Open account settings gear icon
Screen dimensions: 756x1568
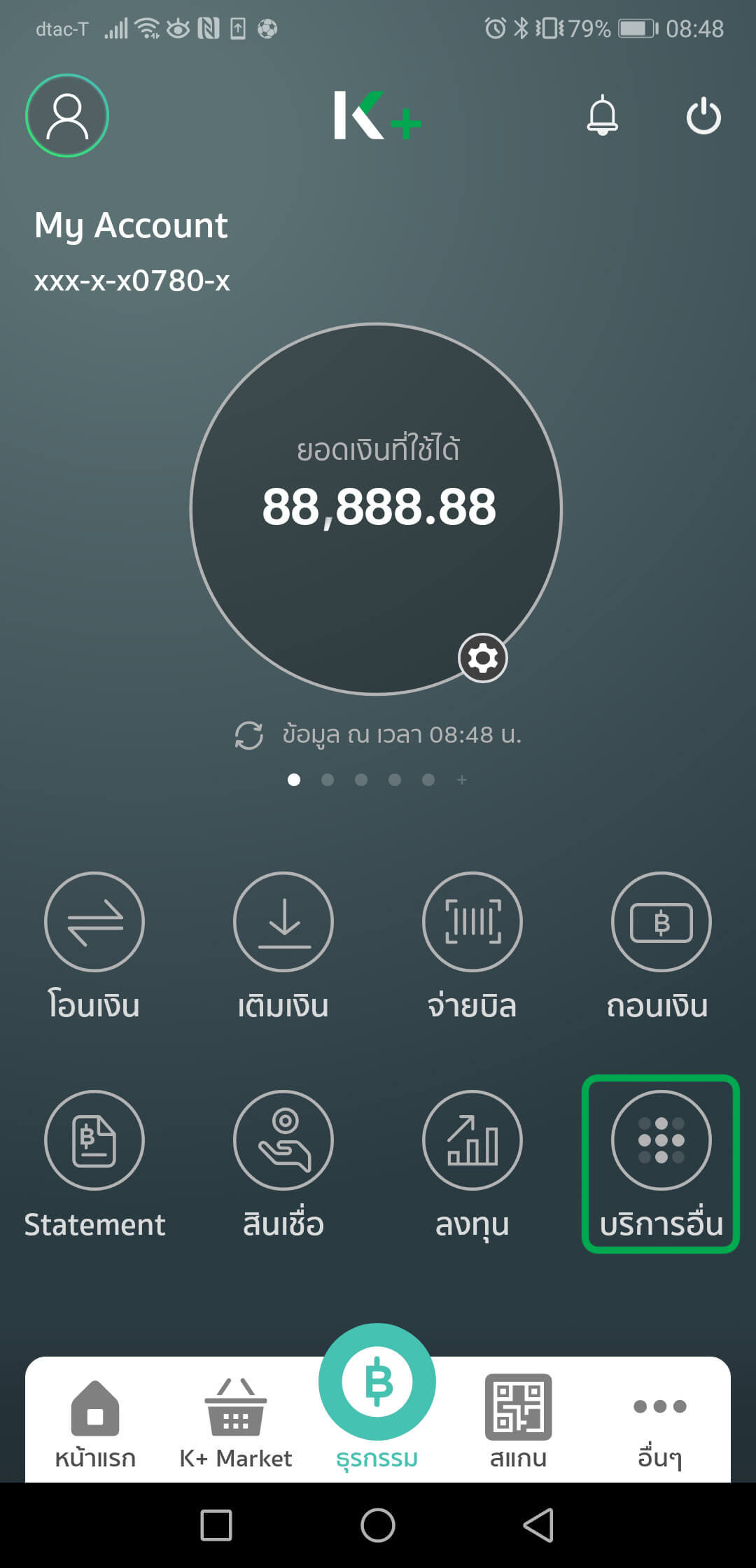click(x=483, y=658)
